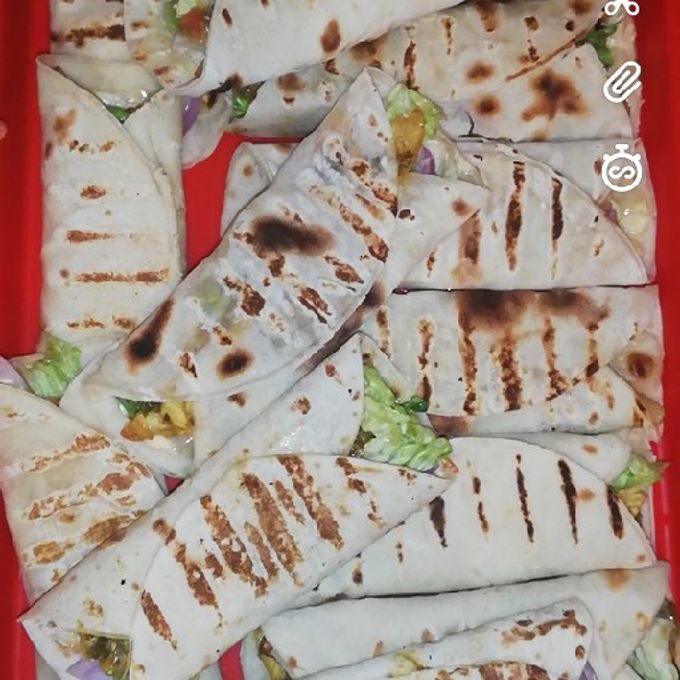Open the scissors cutout sticker tool
This screenshot has height=680, width=680.
coord(621,8)
